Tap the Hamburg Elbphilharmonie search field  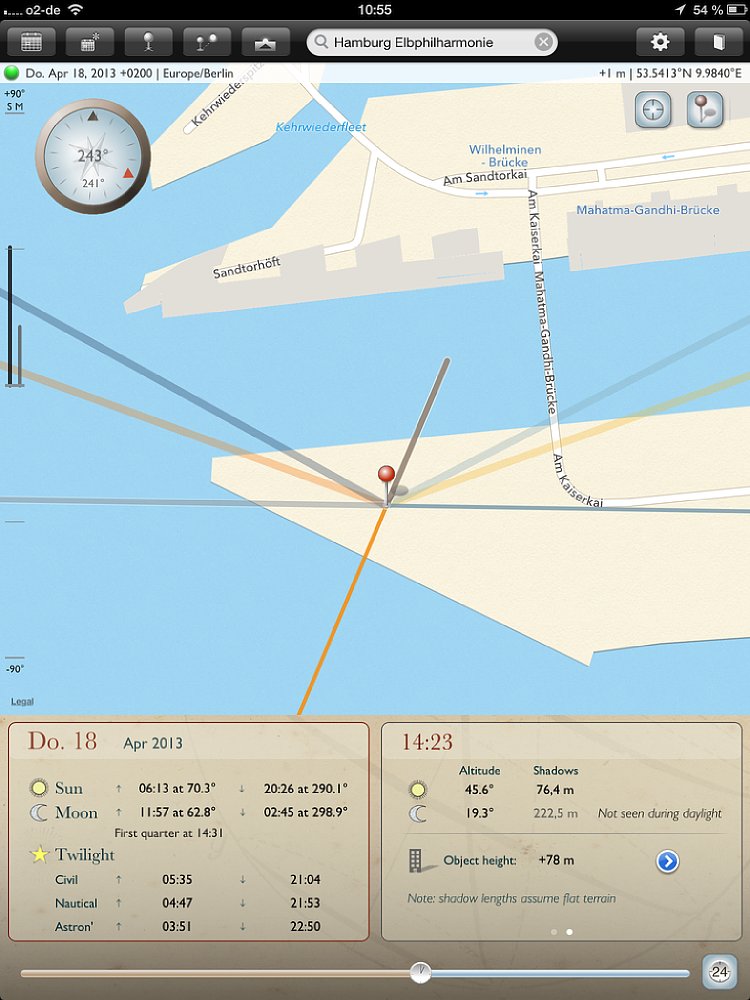[425, 42]
